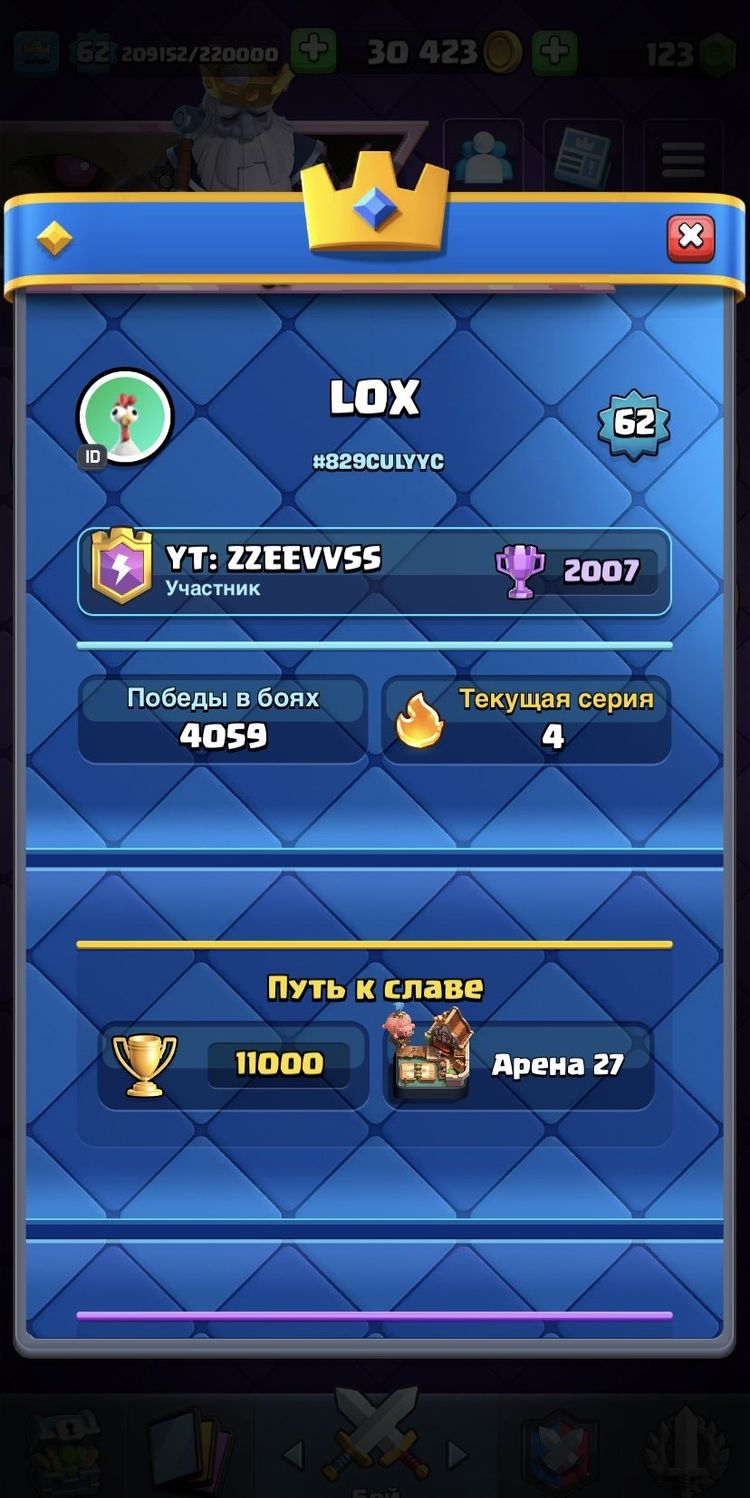Open the Арена 27 info

click(x=518, y=1064)
